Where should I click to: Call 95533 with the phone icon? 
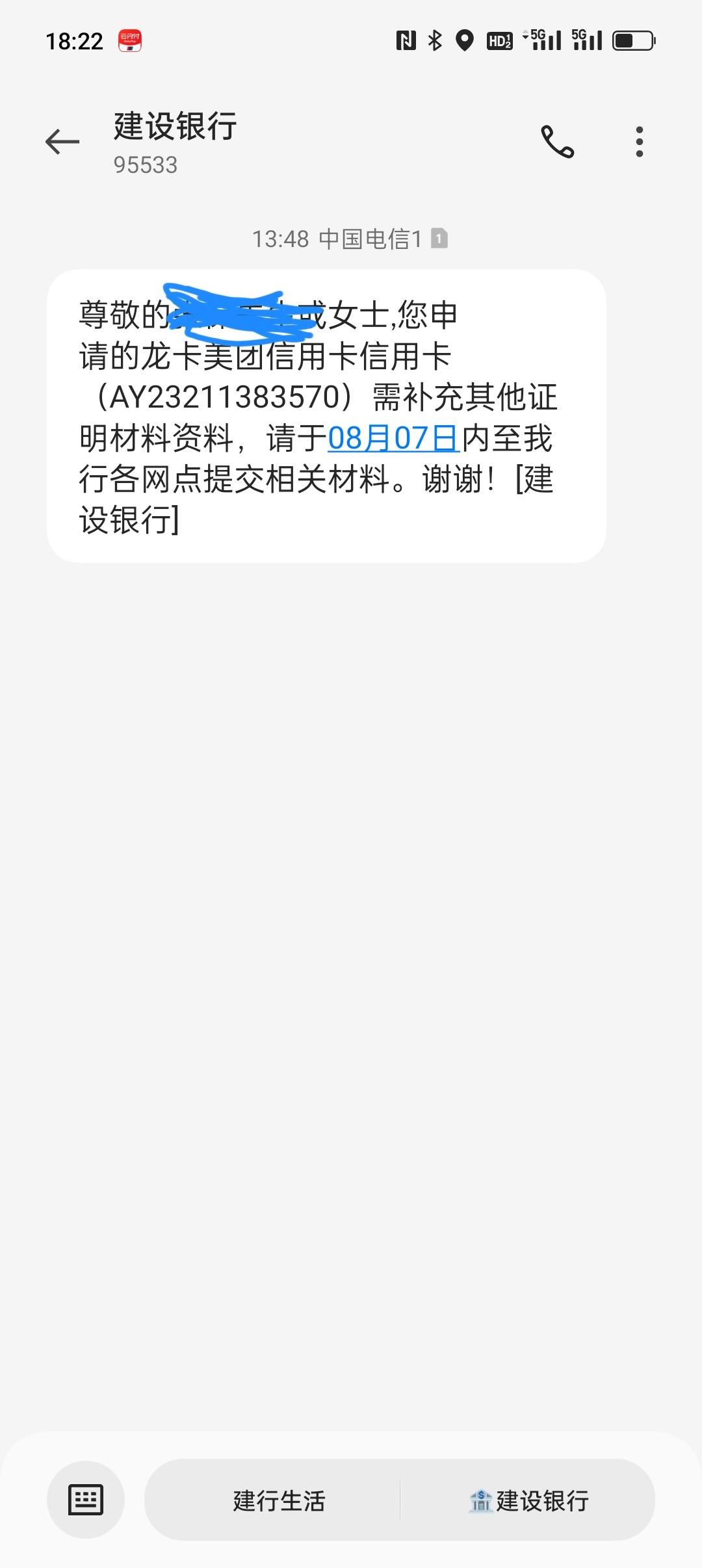coord(558,142)
